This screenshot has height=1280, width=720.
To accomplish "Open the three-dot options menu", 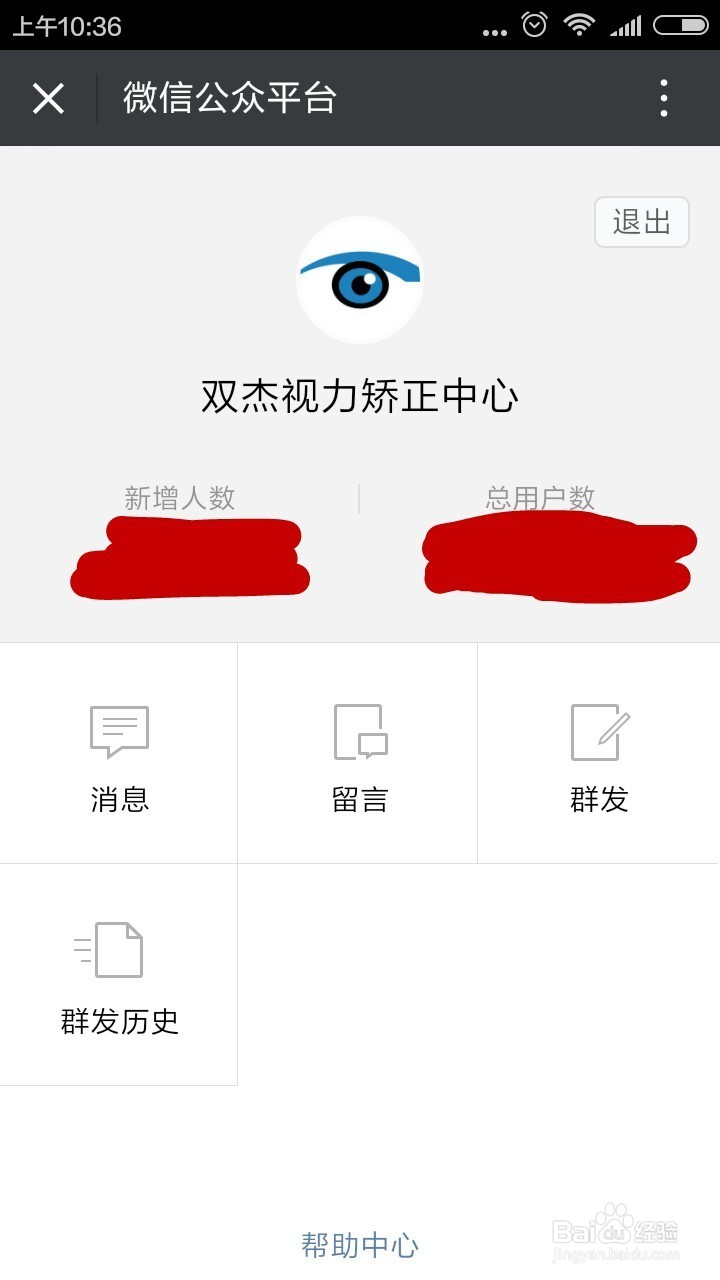I will (x=663, y=98).
